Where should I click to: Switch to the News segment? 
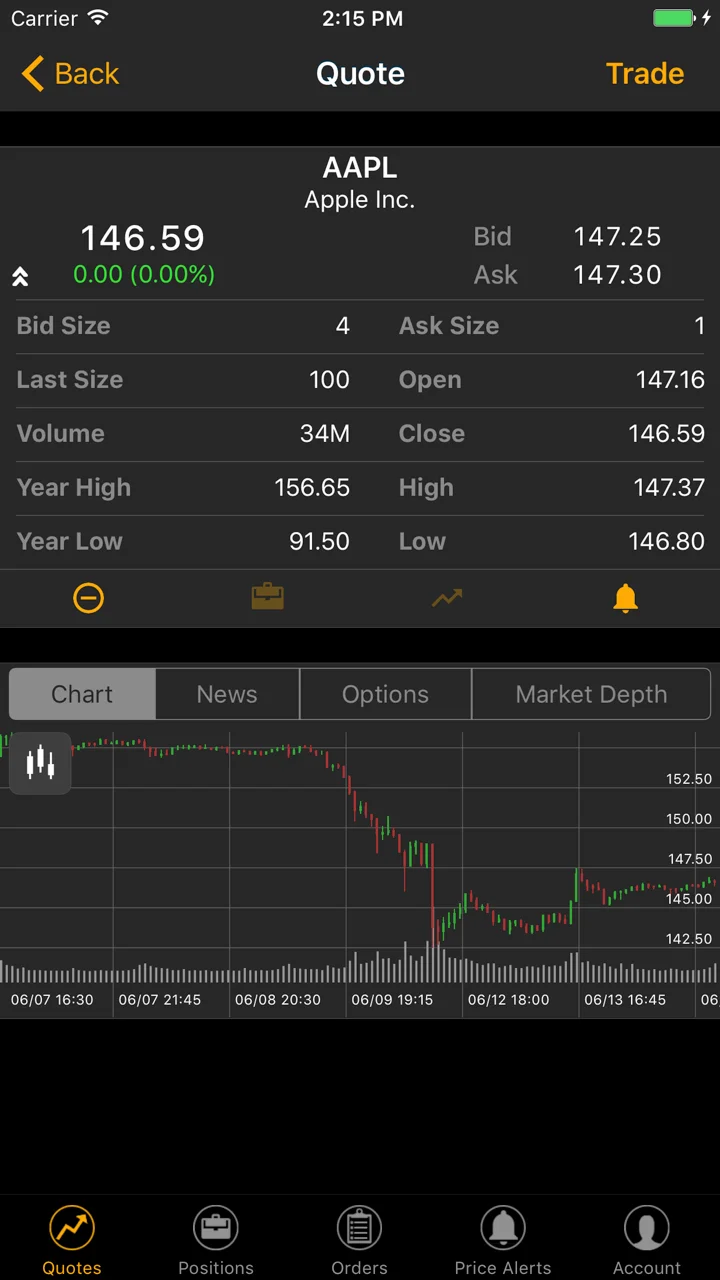(227, 694)
